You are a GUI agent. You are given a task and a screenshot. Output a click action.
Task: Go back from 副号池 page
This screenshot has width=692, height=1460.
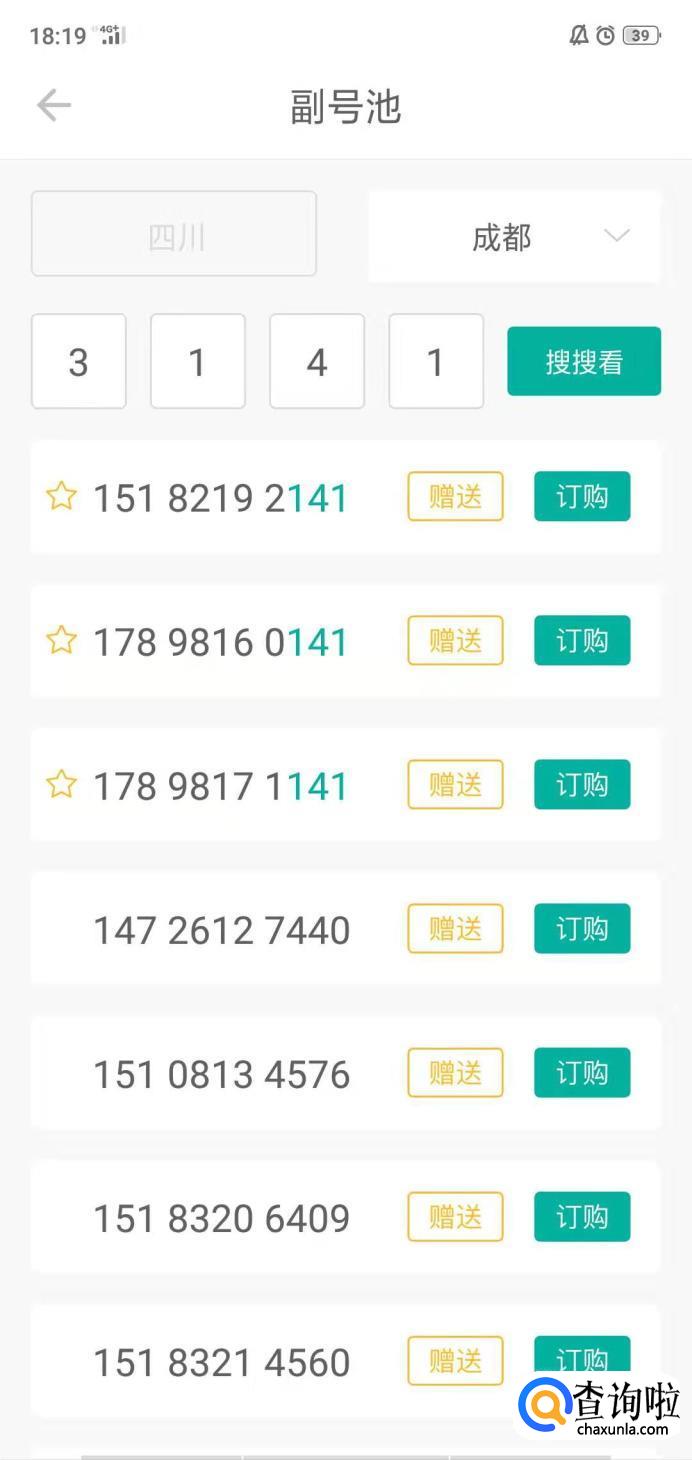point(54,105)
